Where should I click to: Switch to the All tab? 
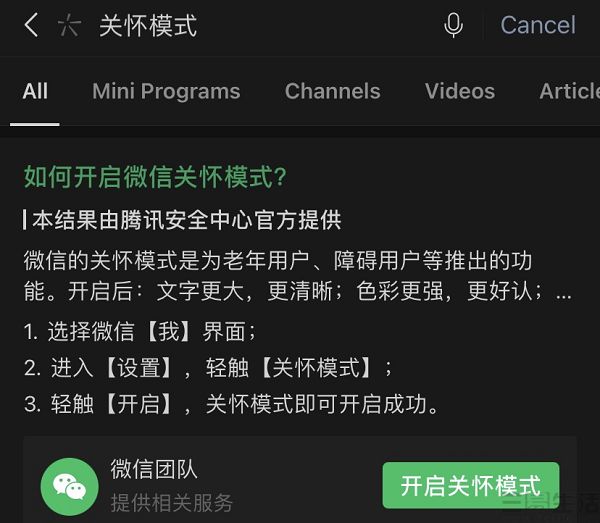click(35, 91)
